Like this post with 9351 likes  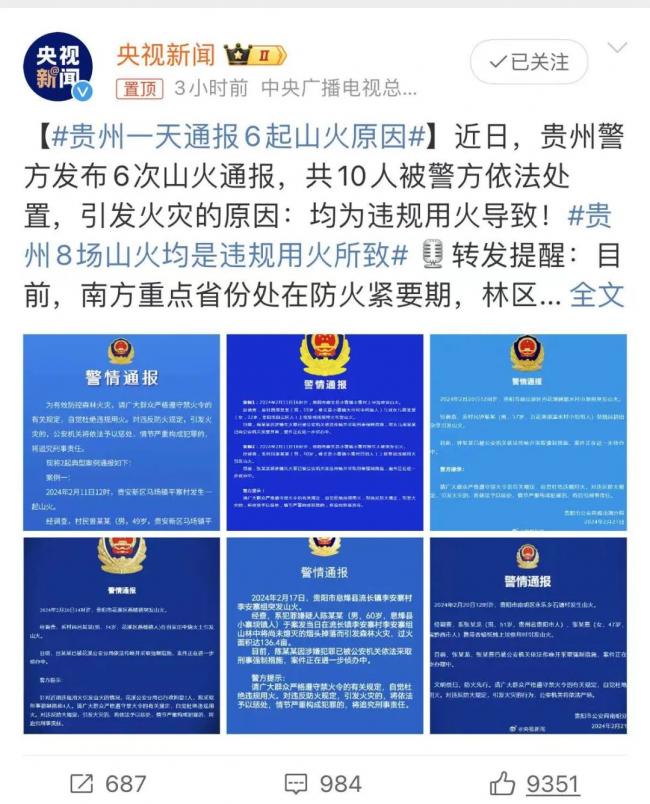537,783
